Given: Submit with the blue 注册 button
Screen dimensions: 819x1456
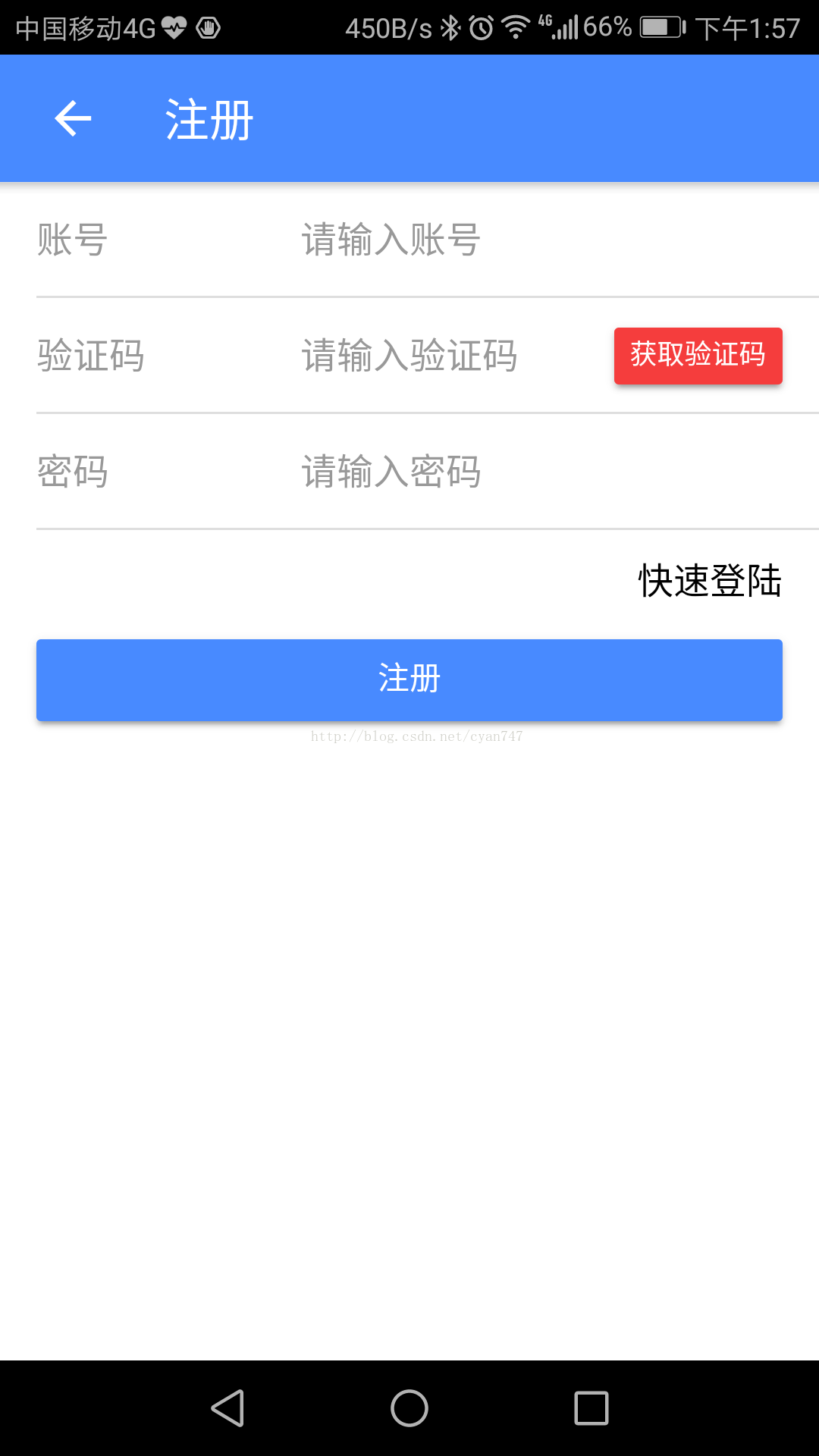Looking at the screenshot, I should click(x=409, y=679).
